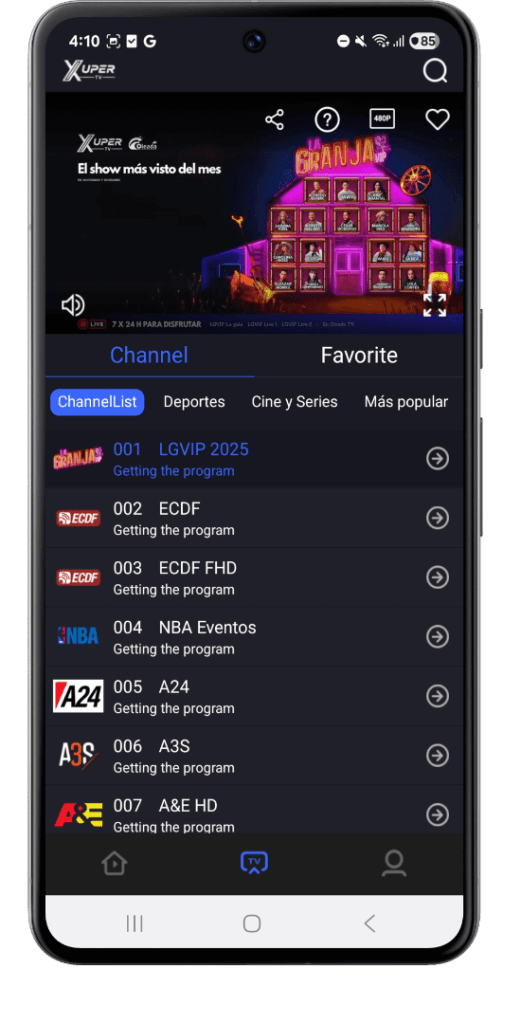The image size is (521, 1024).
Task: Open channel 003 ECDF FHD
Action: click(x=254, y=577)
